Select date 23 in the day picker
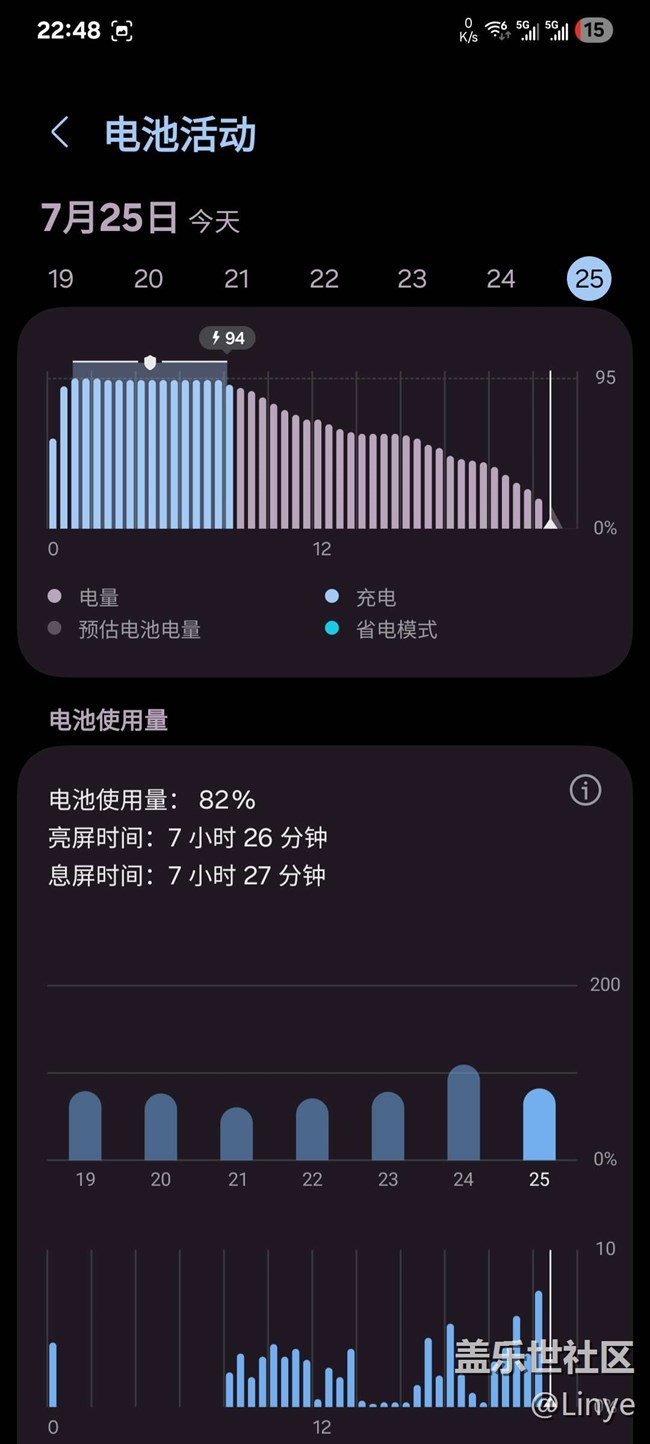Image resolution: width=650 pixels, height=1444 pixels. click(412, 279)
